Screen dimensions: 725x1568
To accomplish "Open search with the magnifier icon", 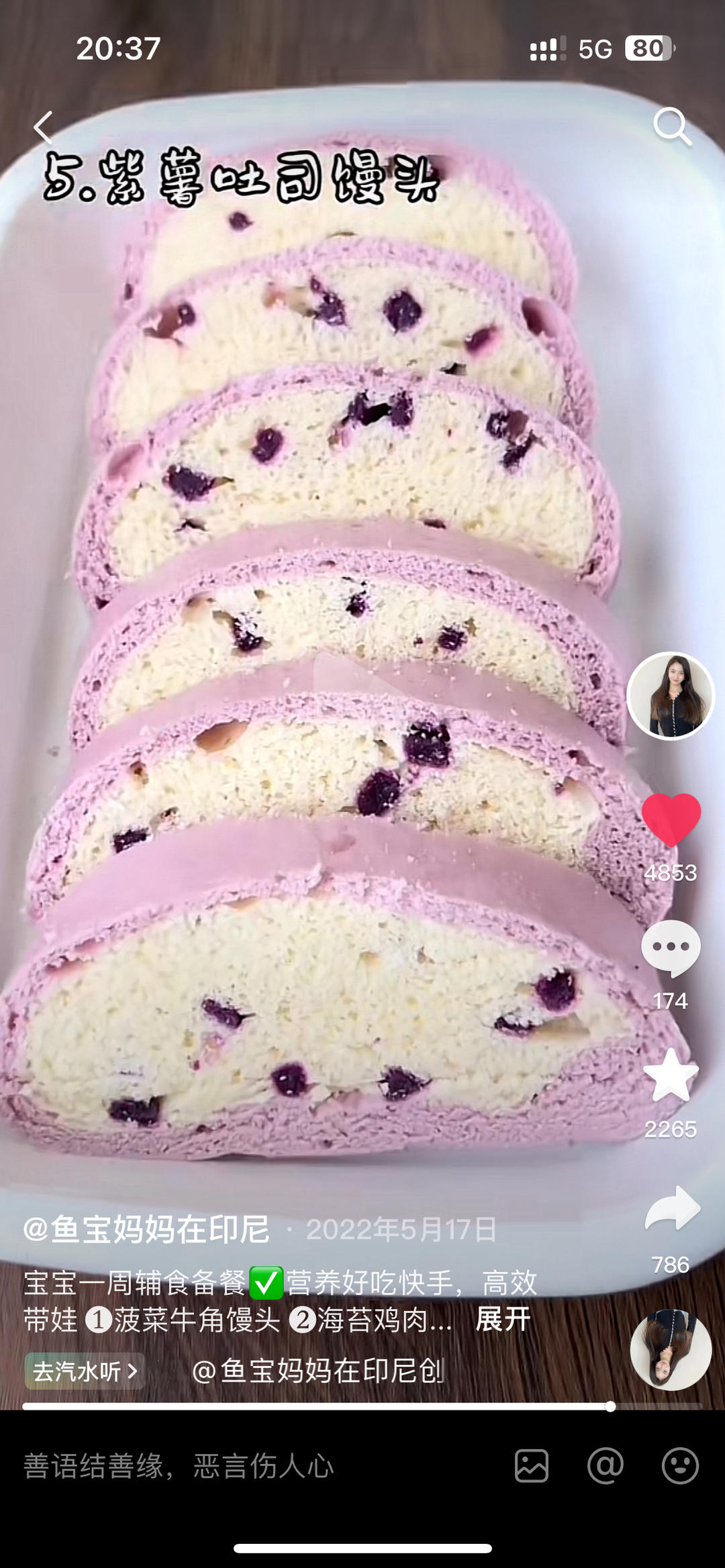I will coord(672,126).
